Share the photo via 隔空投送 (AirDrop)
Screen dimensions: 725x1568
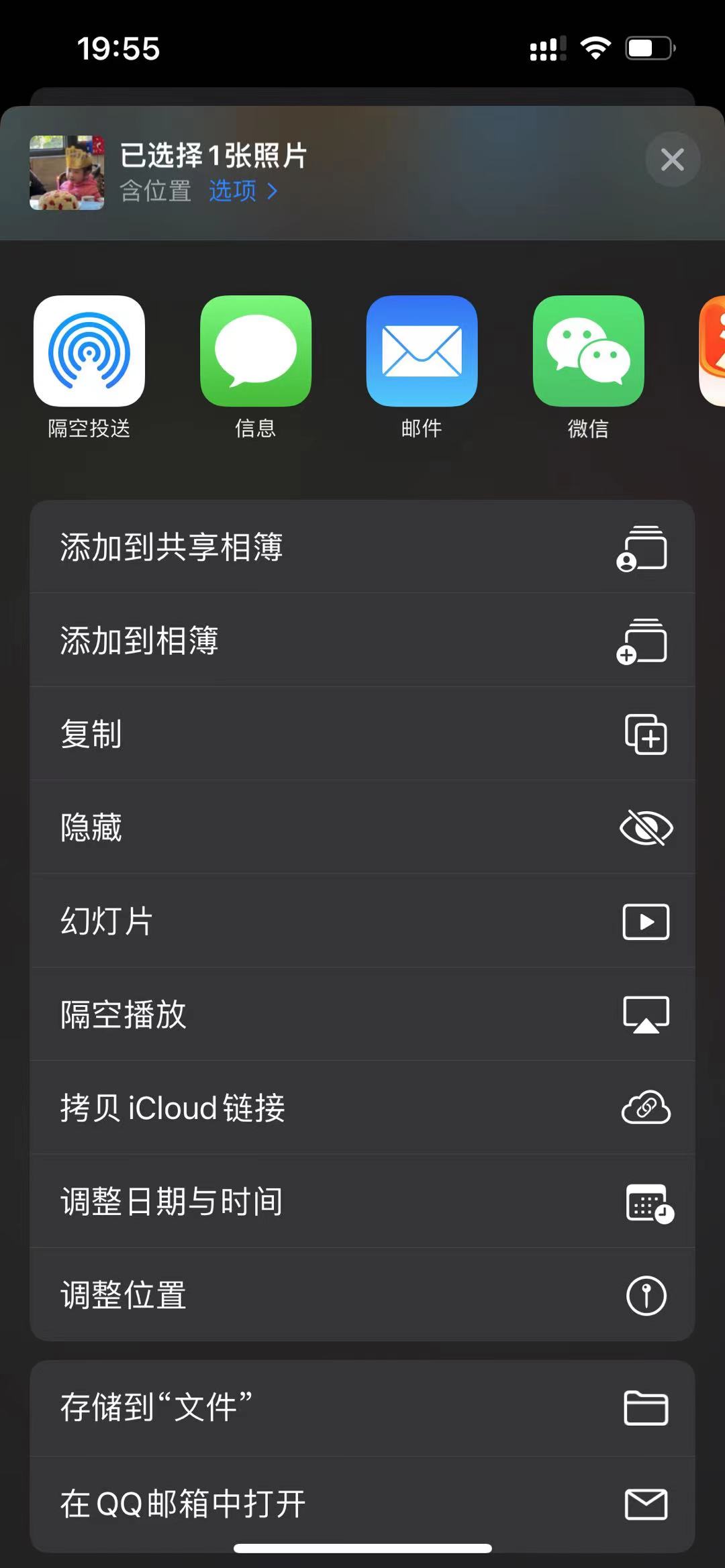coord(89,352)
